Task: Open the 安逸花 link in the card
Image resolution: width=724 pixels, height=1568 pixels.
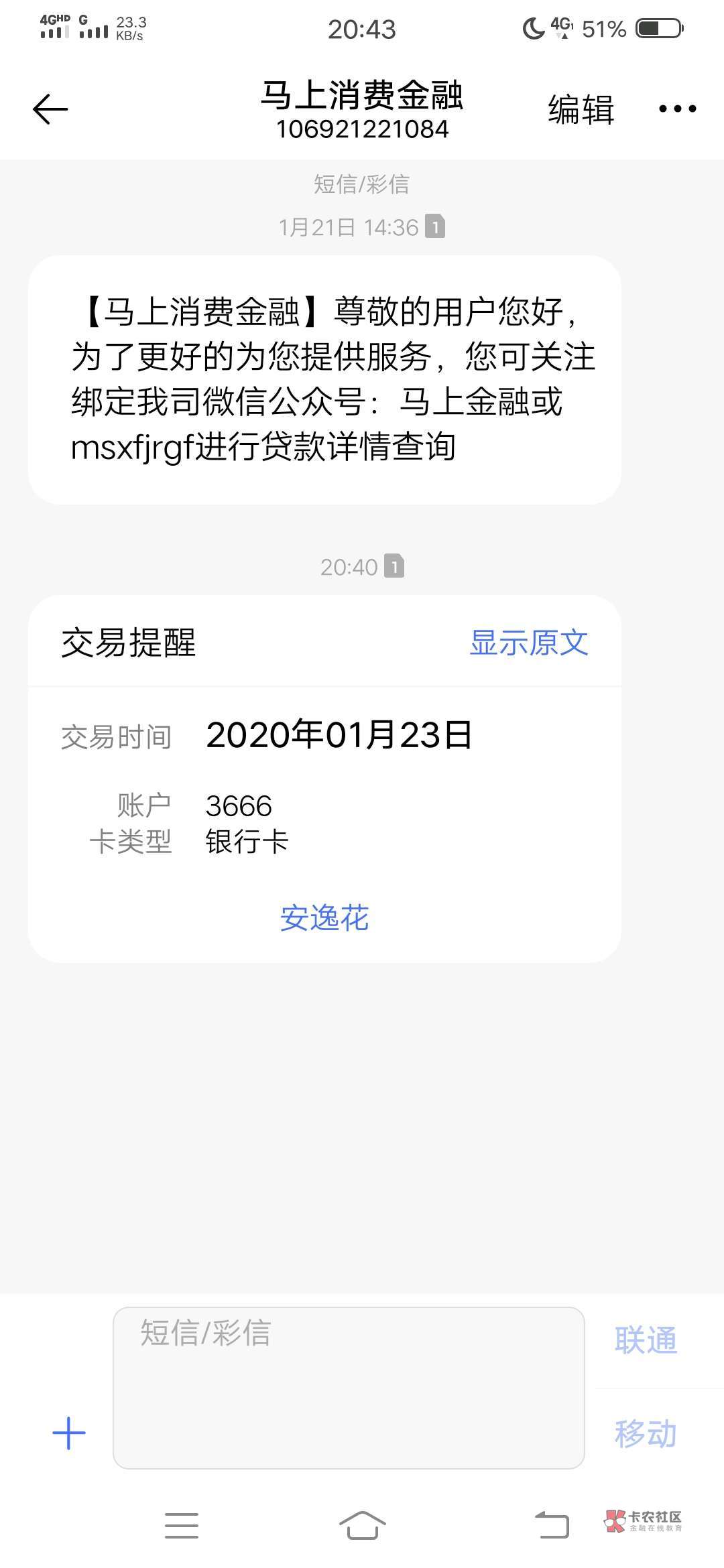Action: tap(324, 918)
